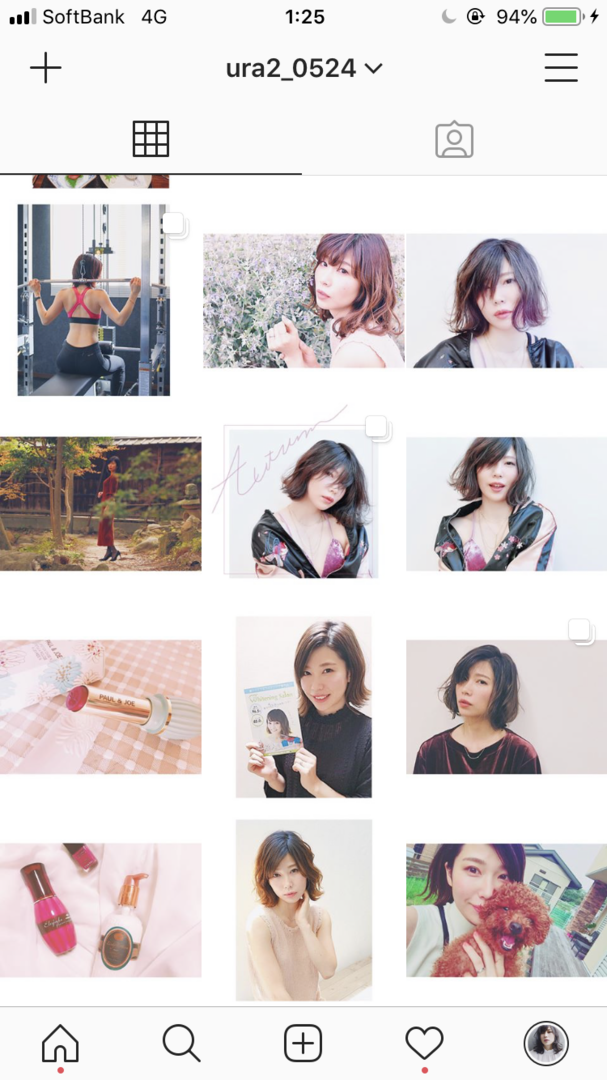The height and width of the screenshot is (1080, 607).
Task: Open the search and explore tab
Action: coord(181,1044)
